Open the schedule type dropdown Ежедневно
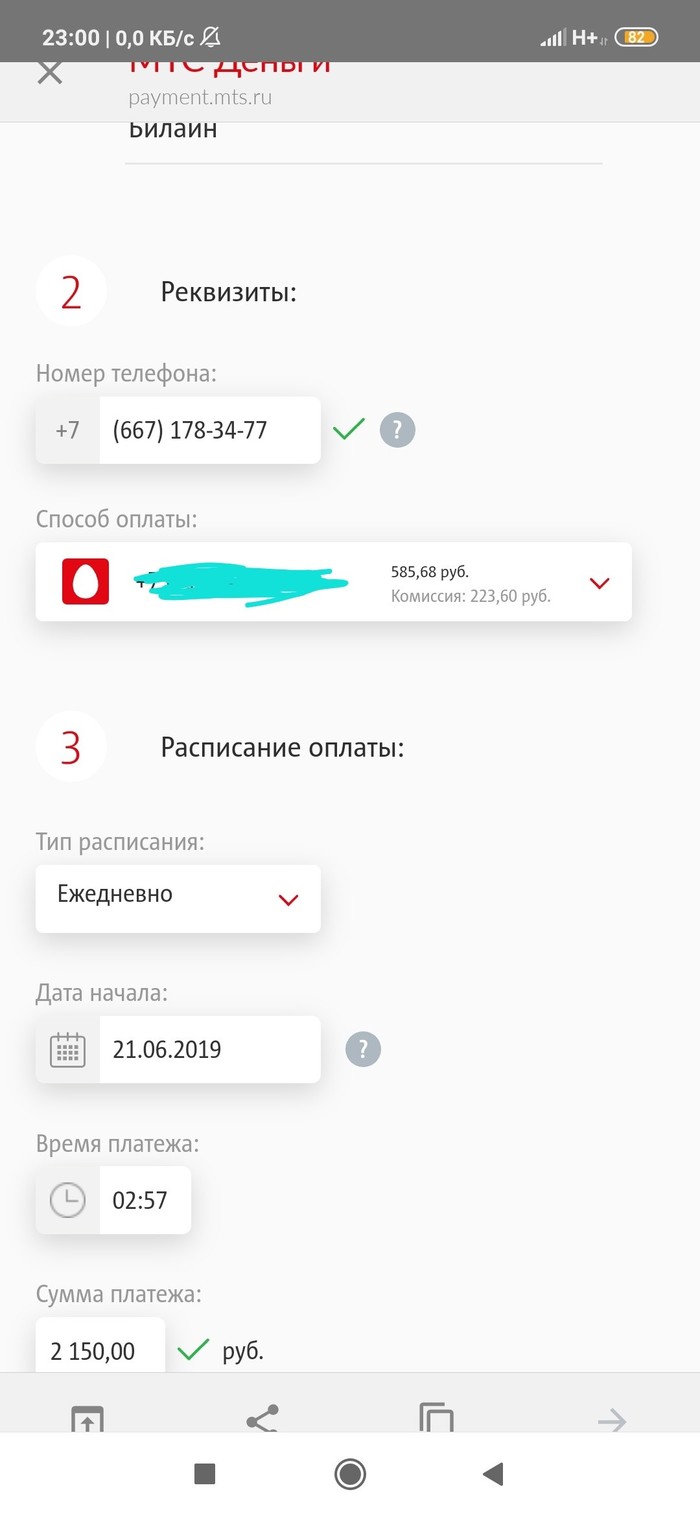 pos(178,898)
